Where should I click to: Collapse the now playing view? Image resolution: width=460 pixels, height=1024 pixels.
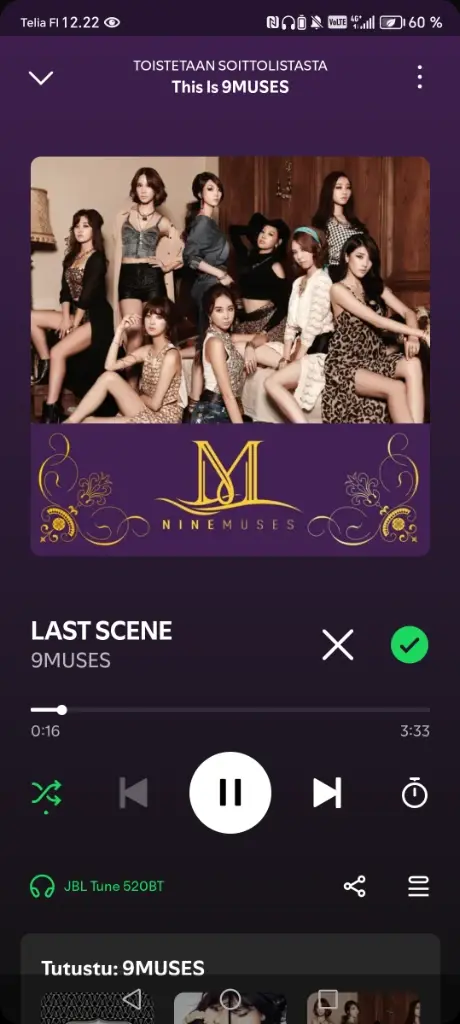pyautogui.click(x=41, y=78)
